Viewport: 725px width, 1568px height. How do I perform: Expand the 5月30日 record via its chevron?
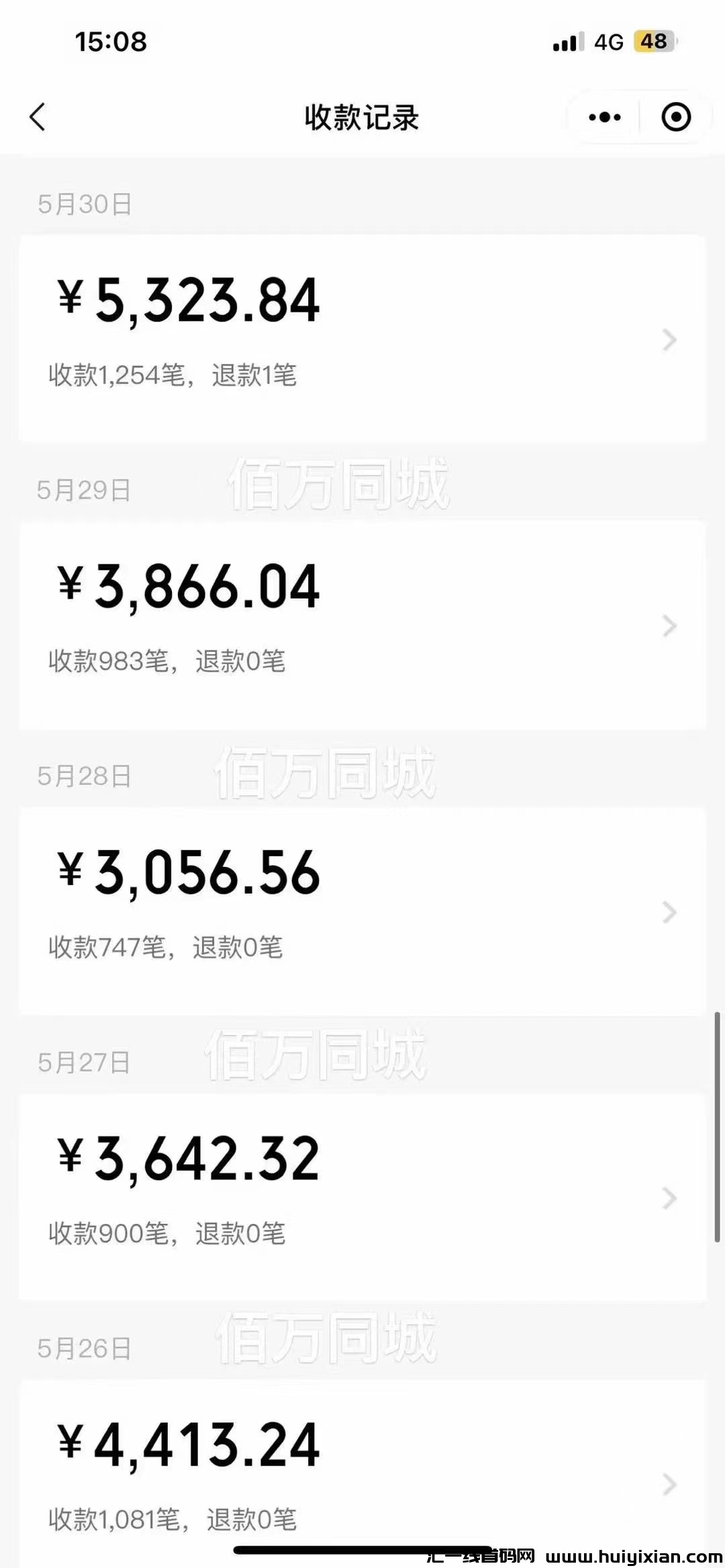[x=667, y=341]
